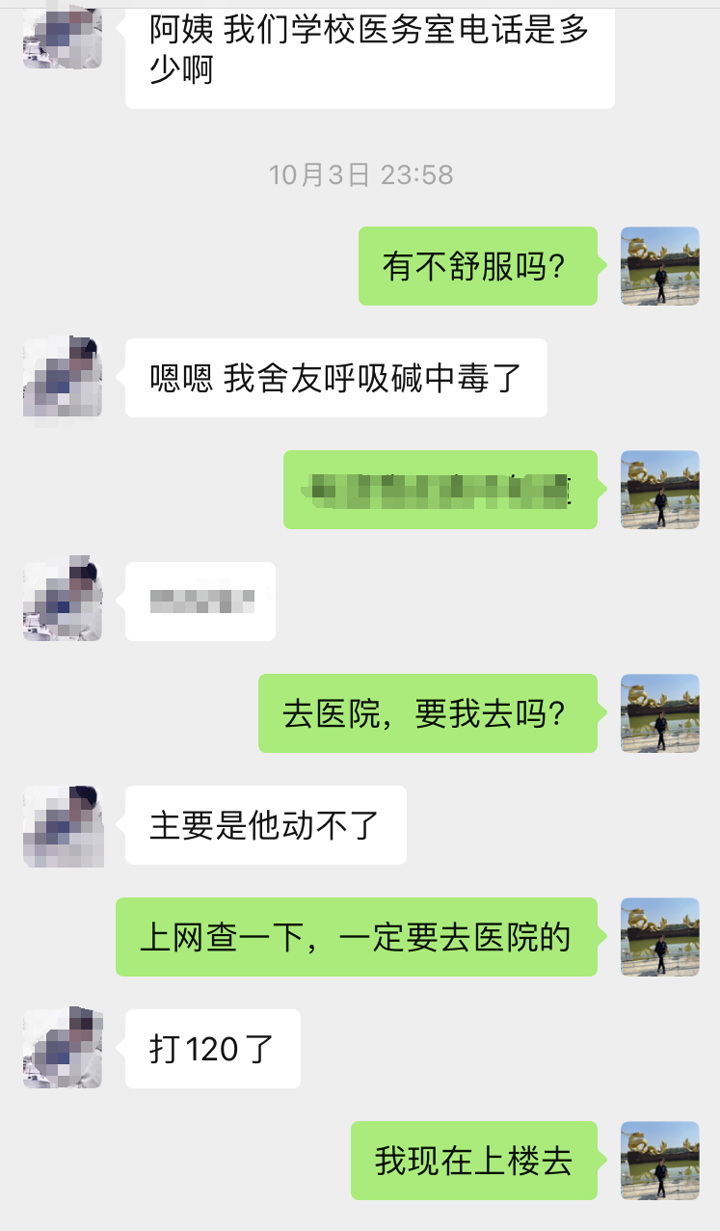Tap contact's avatar next to "嗯嗯 我舍友呼吸碱中毒了"
Image resolution: width=720 pixels, height=1231 pixels.
point(63,377)
